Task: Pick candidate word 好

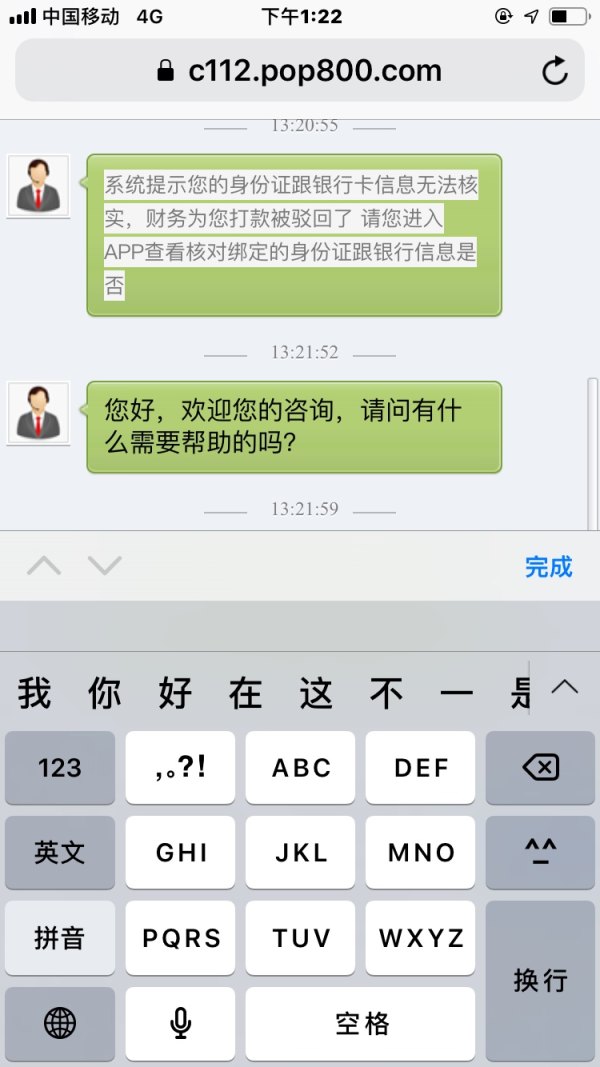Action: click(x=175, y=693)
